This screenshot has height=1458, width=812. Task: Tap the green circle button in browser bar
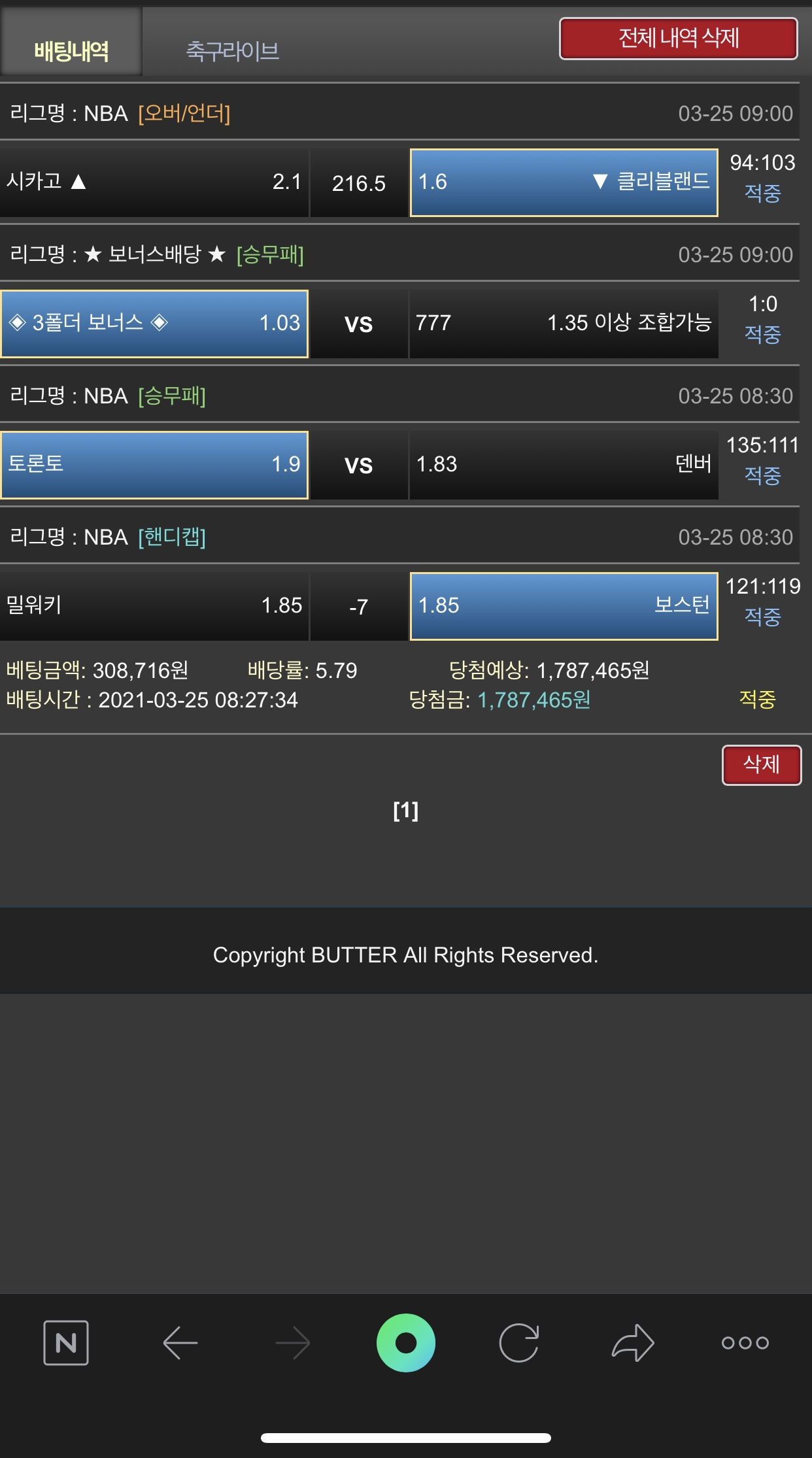click(405, 1342)
